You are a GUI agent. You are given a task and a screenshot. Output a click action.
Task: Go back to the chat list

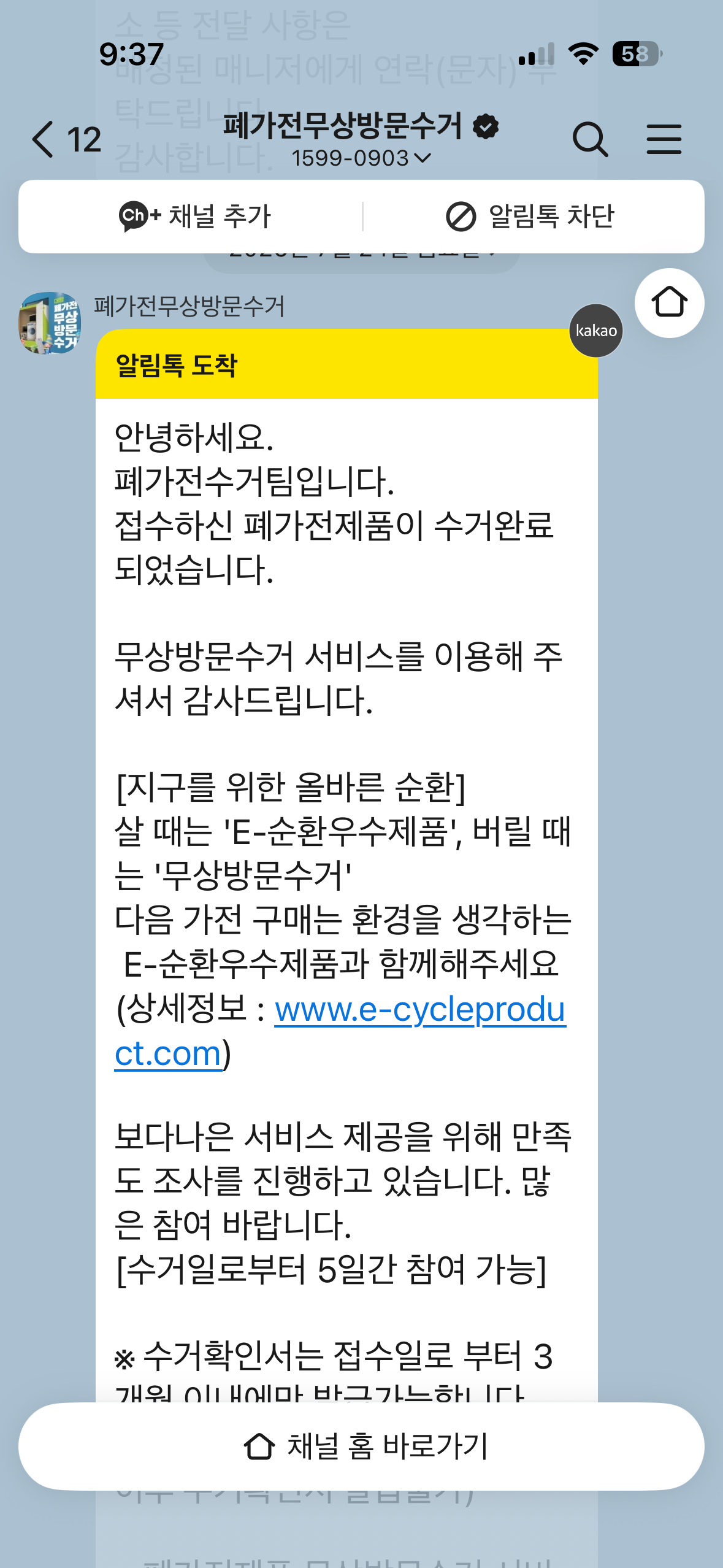point(65,139)
